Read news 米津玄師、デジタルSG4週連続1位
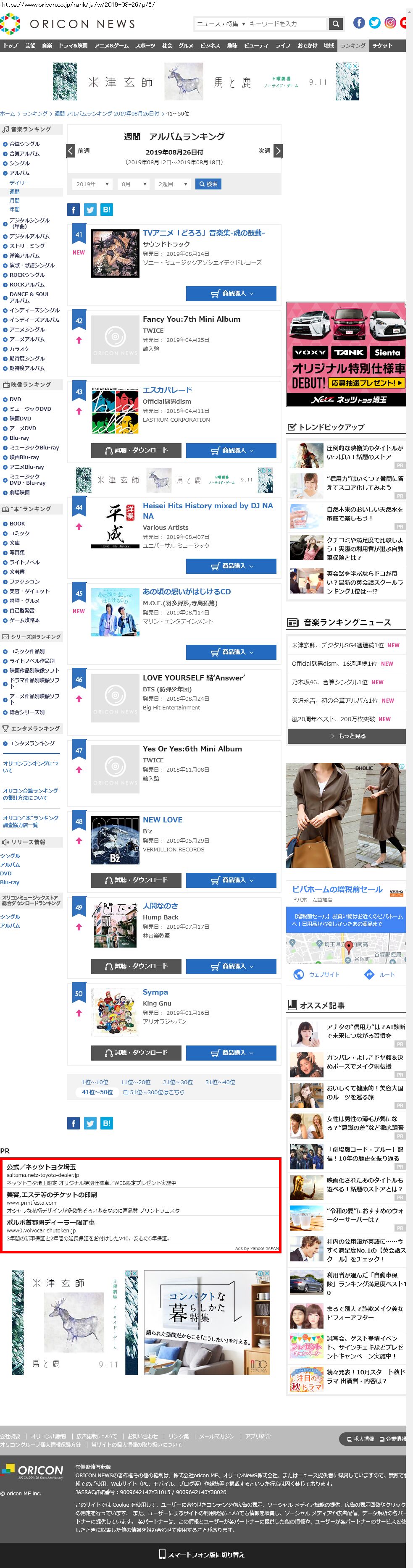This screenshot has height=1568, width=413. pyautogui.click(x=337, y=645)
